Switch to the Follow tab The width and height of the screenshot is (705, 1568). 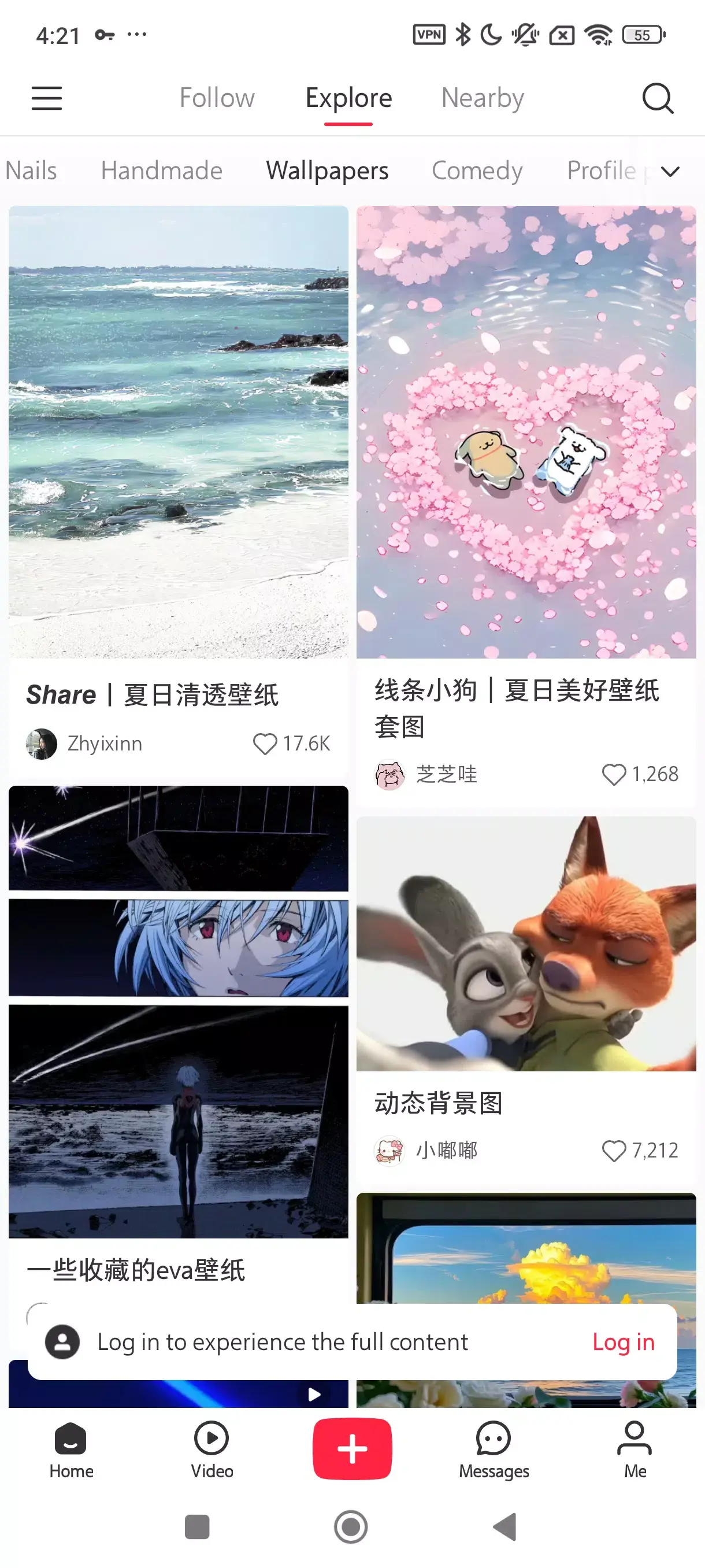[217, 97]
